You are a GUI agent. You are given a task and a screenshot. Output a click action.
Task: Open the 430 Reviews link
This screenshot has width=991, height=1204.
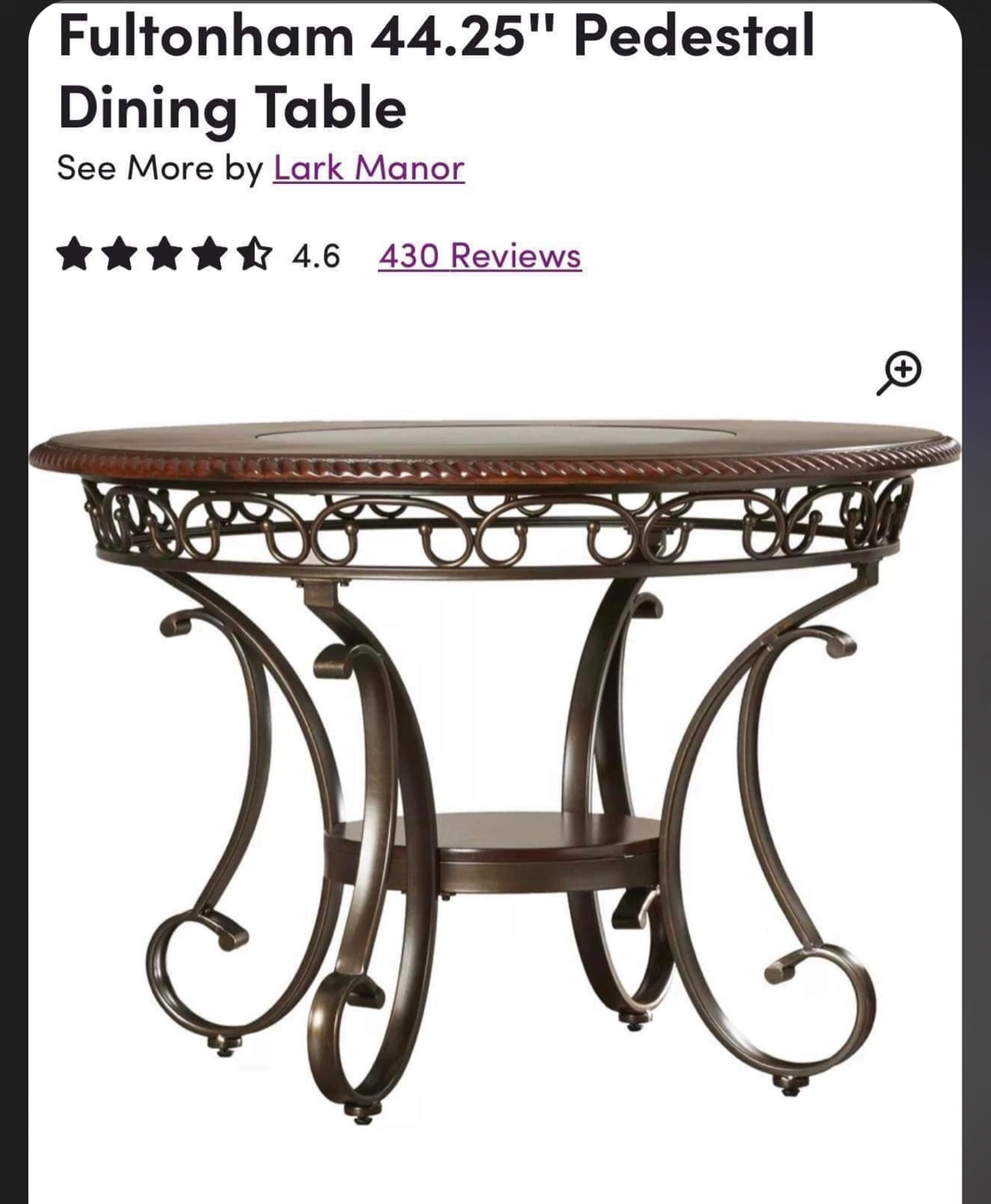(479, 255)
